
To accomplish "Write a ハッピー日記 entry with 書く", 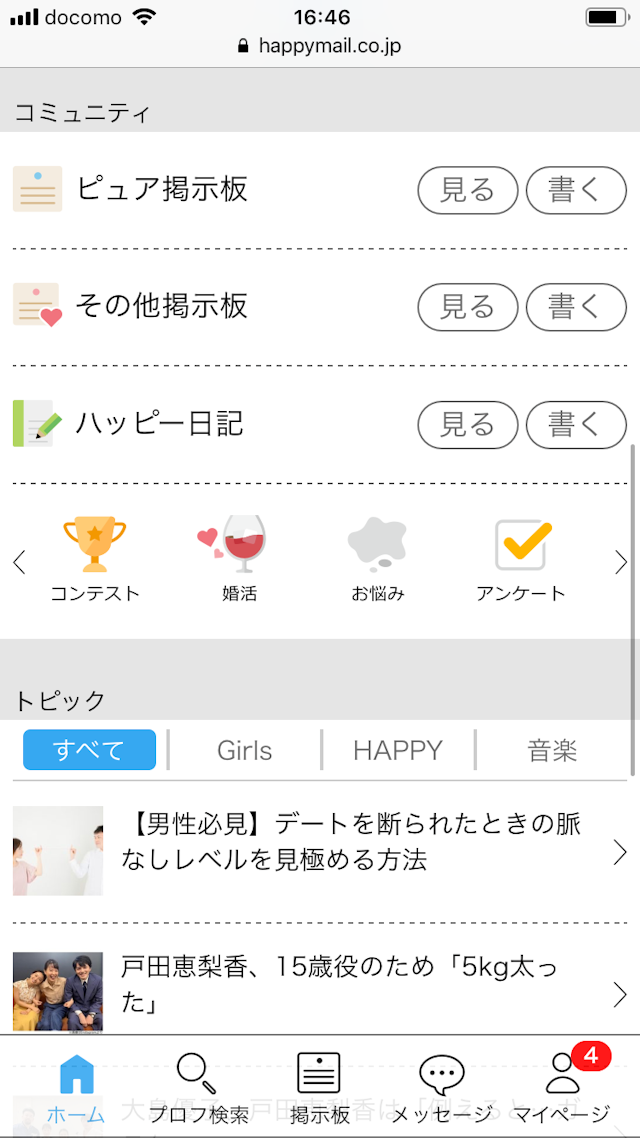I will [x=575, y=425].
